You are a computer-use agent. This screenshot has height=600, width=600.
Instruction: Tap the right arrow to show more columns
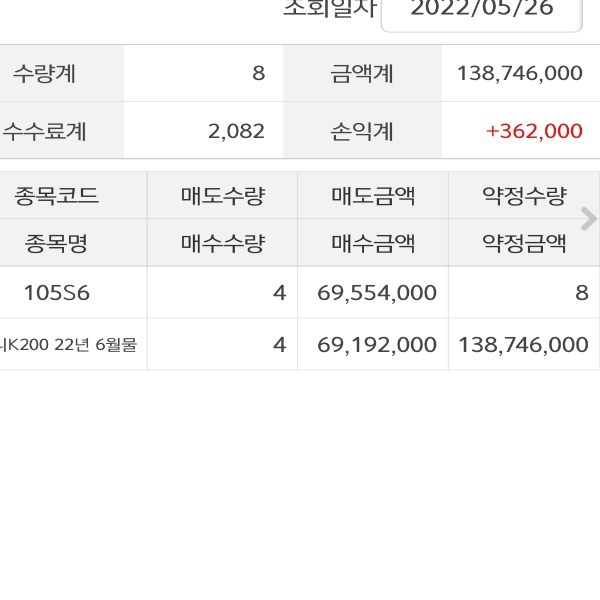pos(588,218)
